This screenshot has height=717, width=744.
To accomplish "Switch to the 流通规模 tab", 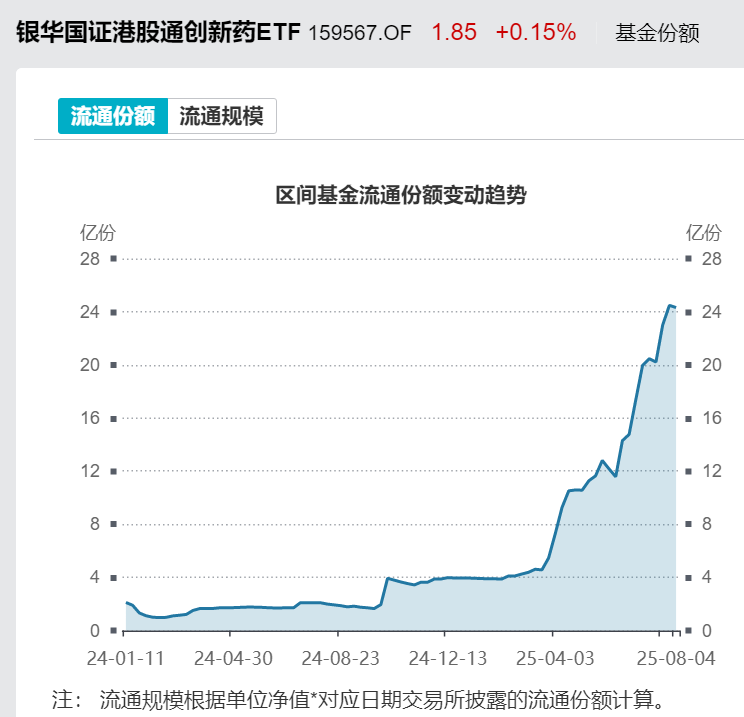I will (221, 116).
